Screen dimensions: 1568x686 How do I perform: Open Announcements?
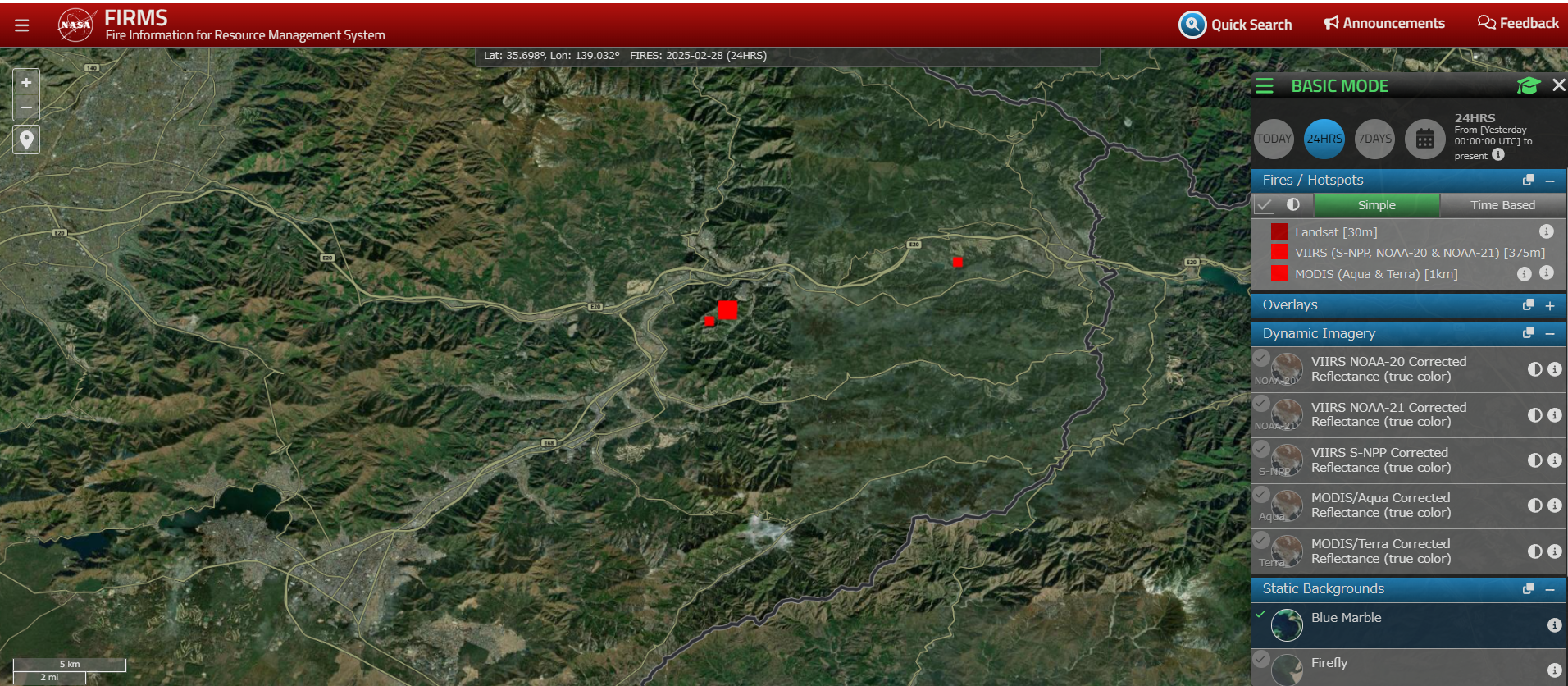click(x=1384, y=23)
